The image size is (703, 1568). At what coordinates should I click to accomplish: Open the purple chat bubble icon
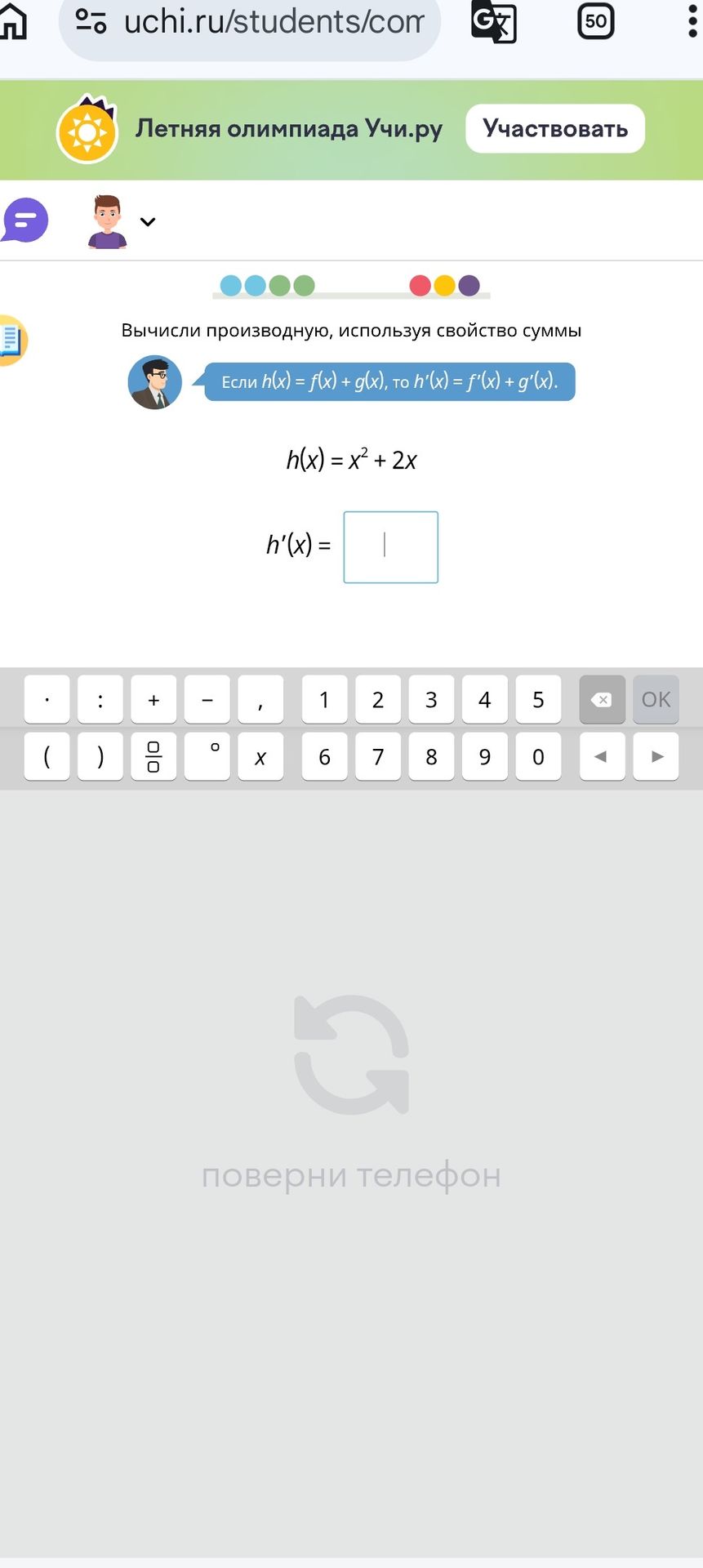click(x=25, y=220)
